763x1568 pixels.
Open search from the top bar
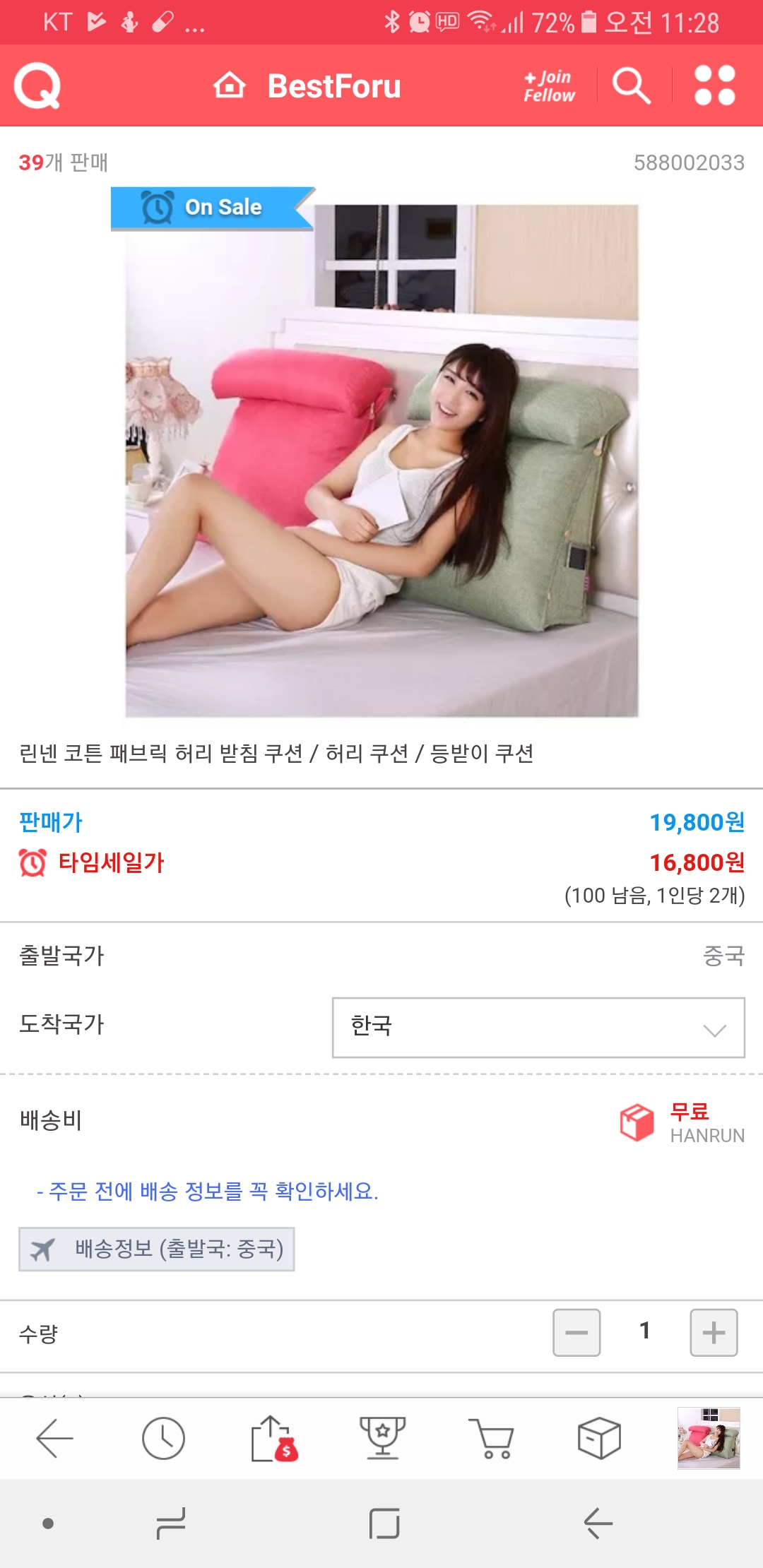click(x=632, y=86)
